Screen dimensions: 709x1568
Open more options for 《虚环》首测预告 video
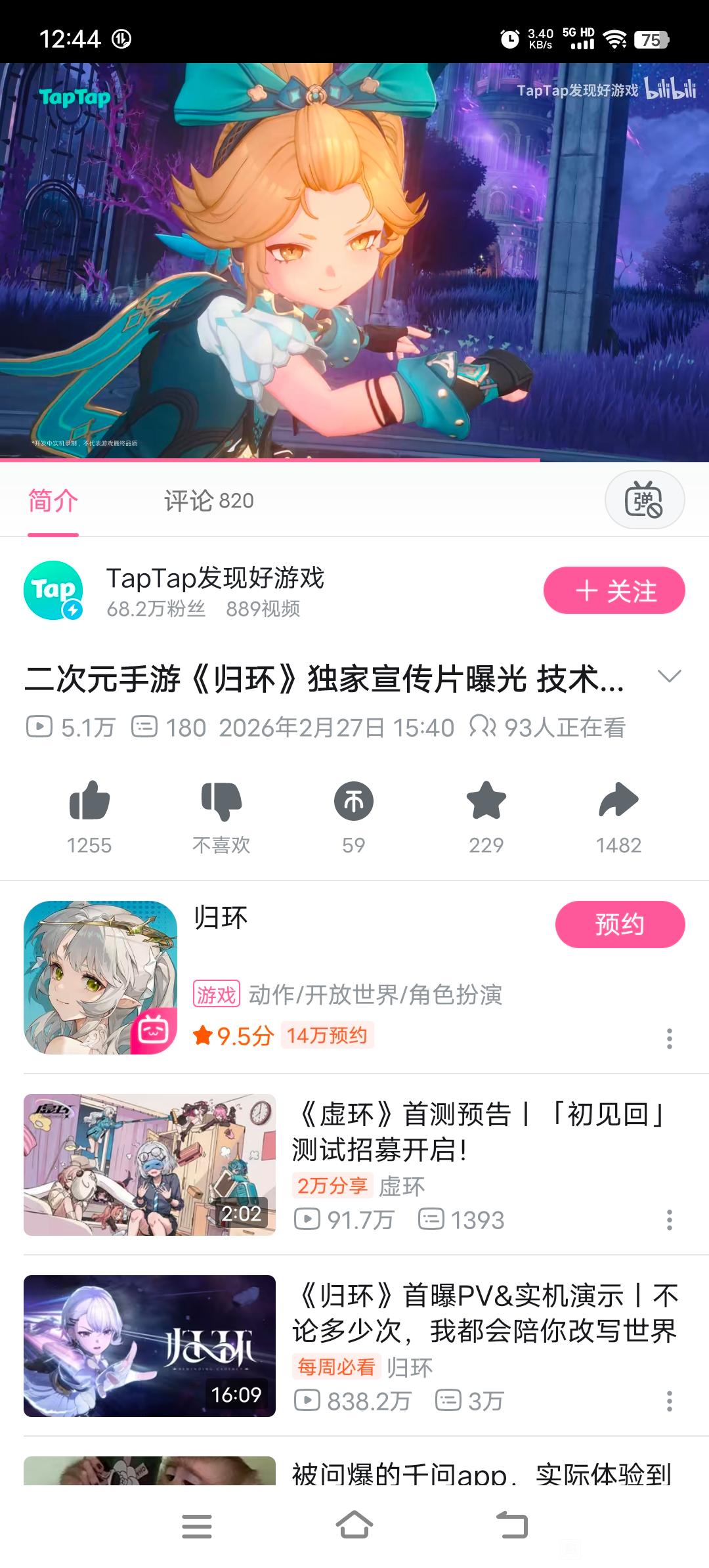669,1220
